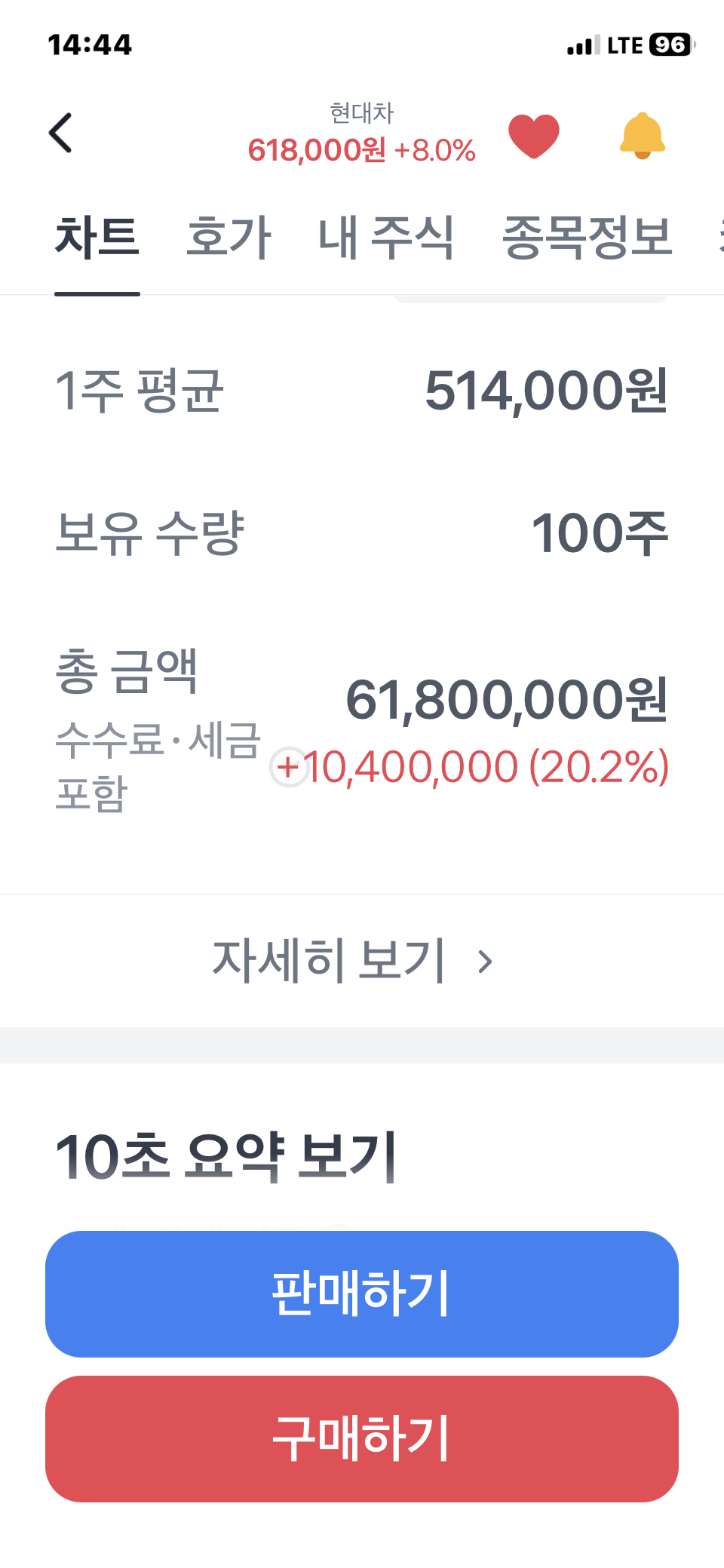Viewport: 724px width, 1568px height.
Task: Open the 내 주식 tab
Action: pyautogui.click(x=386, y=238)
